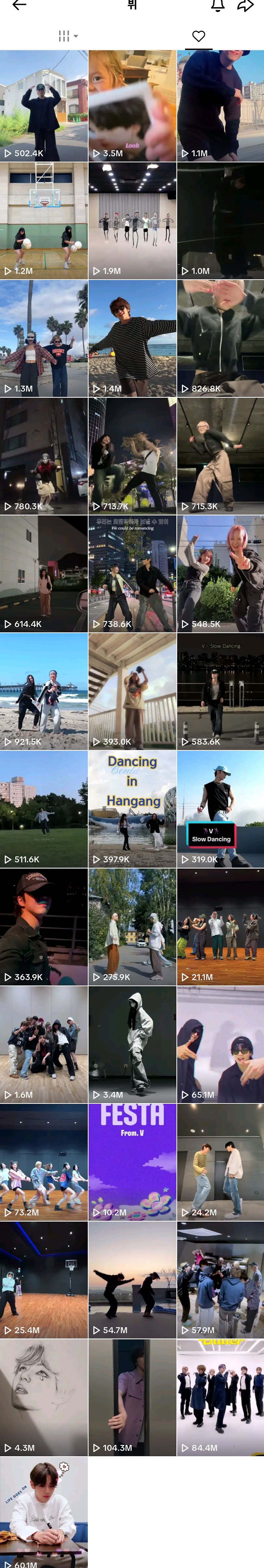Open the video with 3.5M views
The image size is (264, 1568).
click(132, 105)
